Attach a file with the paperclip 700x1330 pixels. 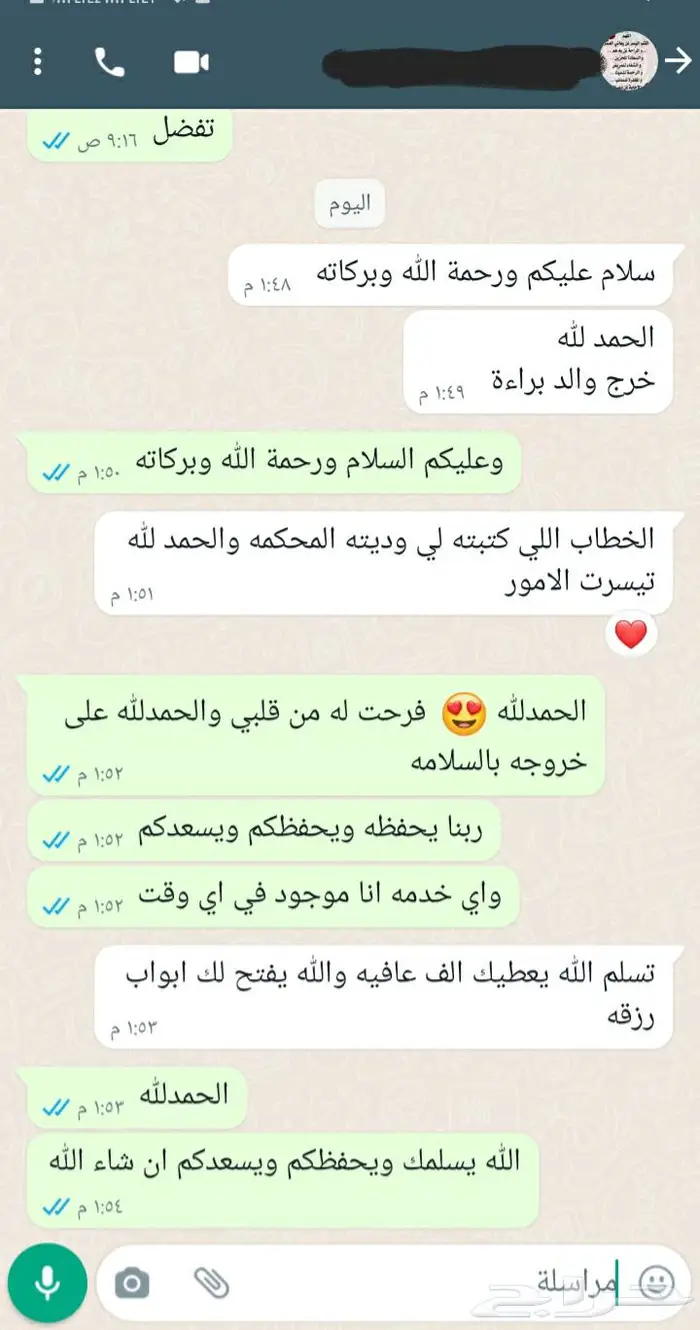(x=211, y=1283)
